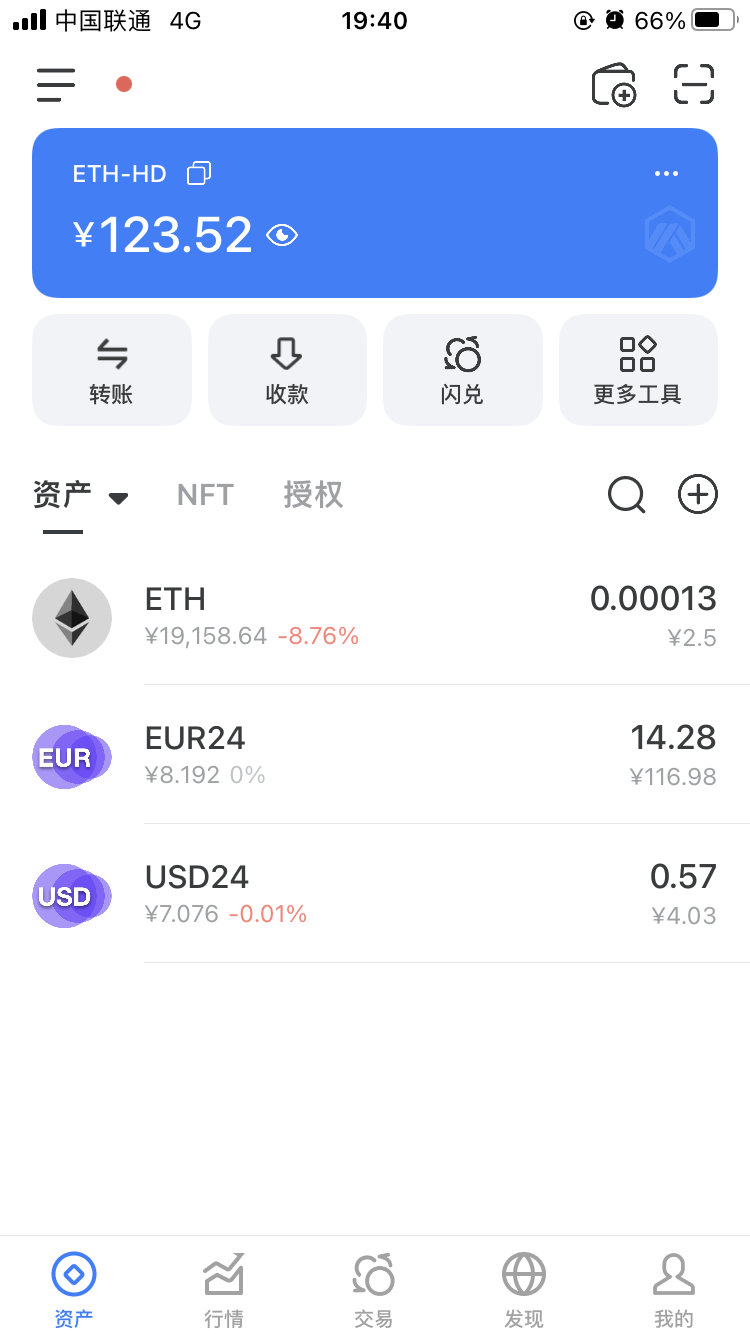Viewport: 750px width, 1334px height.
Task: Hide the balance with the eye icon
Action: click(x=282, y=236)
